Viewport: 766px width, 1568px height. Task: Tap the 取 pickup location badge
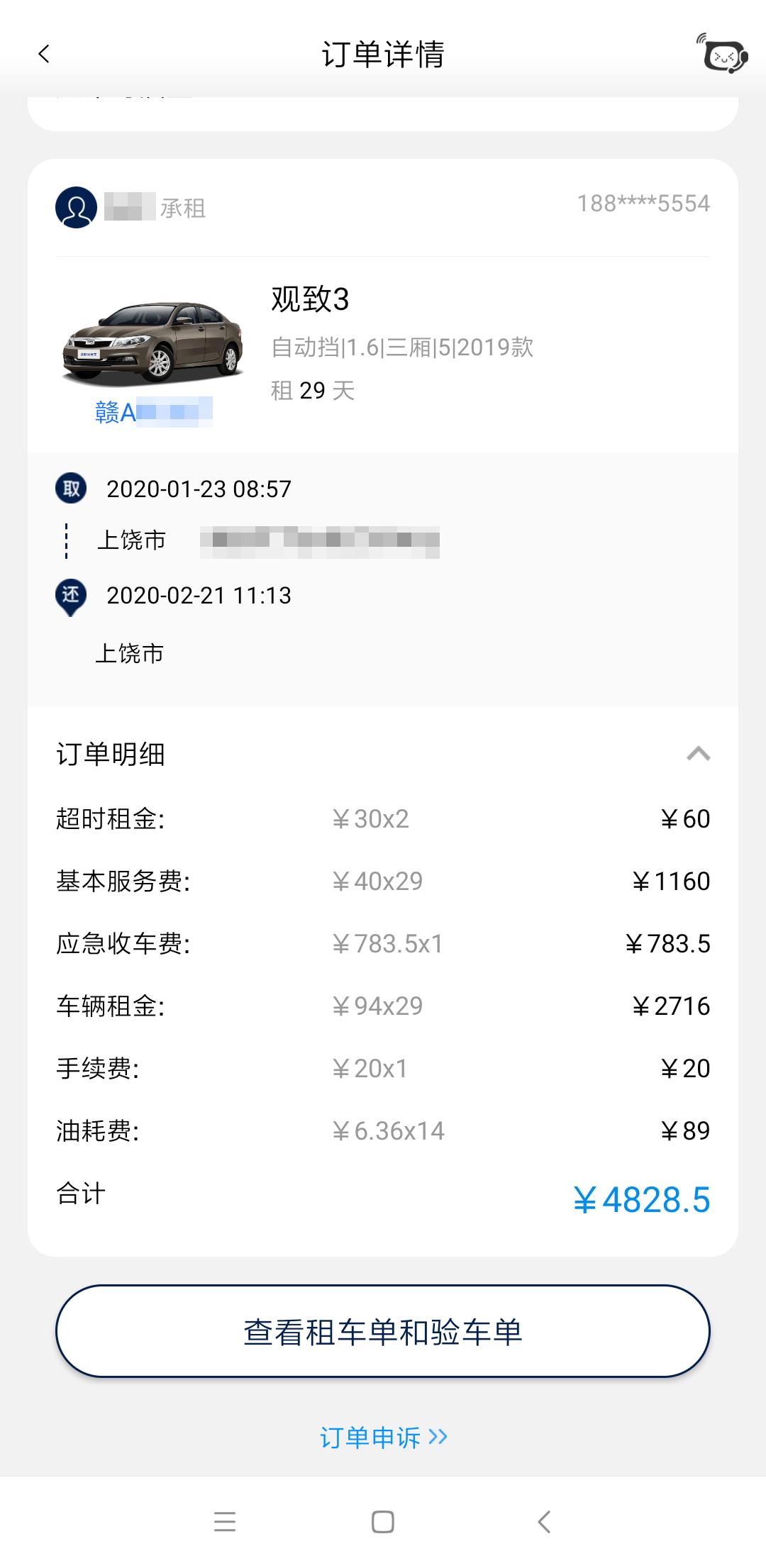(69, 487)
